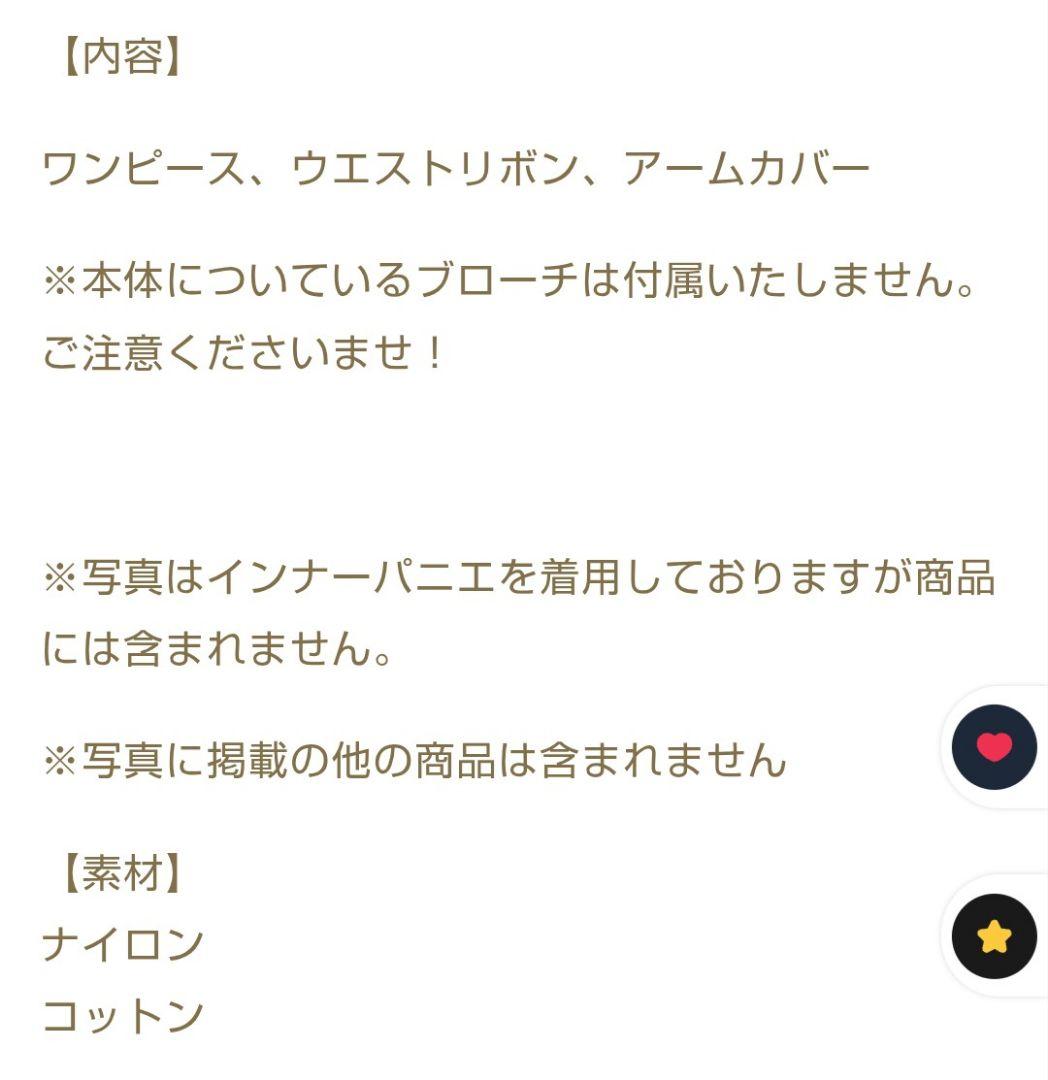Select the star icon beside the materials heading
The height and width of the screenshot is (1080, 1048).
pos(990,938)
